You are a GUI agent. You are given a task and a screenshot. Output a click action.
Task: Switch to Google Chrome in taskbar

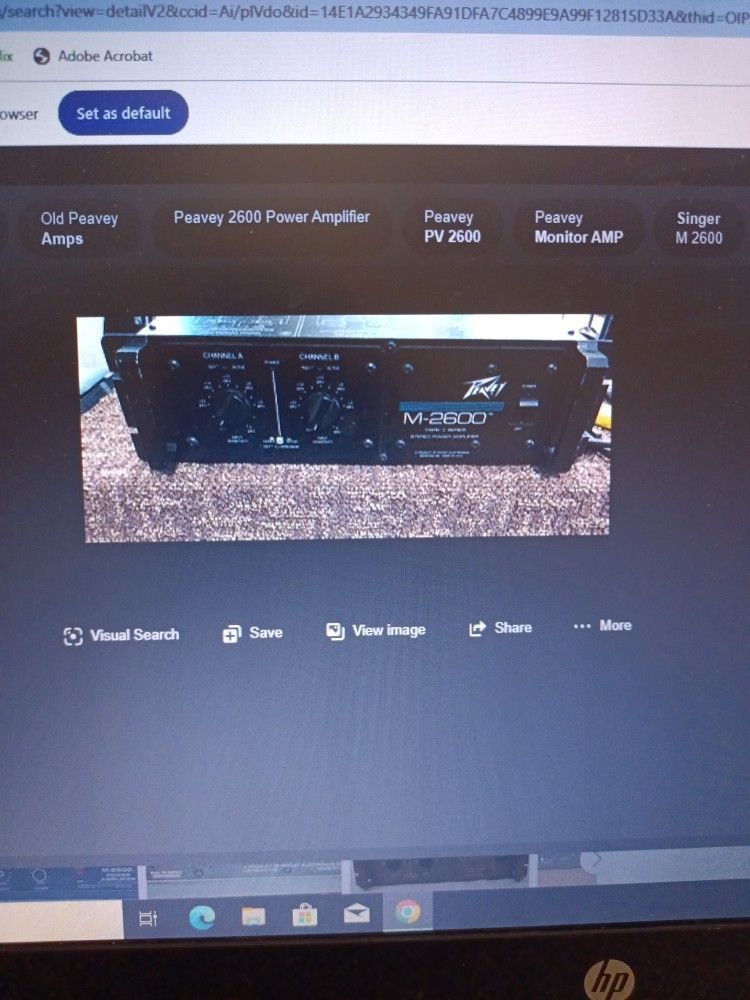(x=408, y=913)
